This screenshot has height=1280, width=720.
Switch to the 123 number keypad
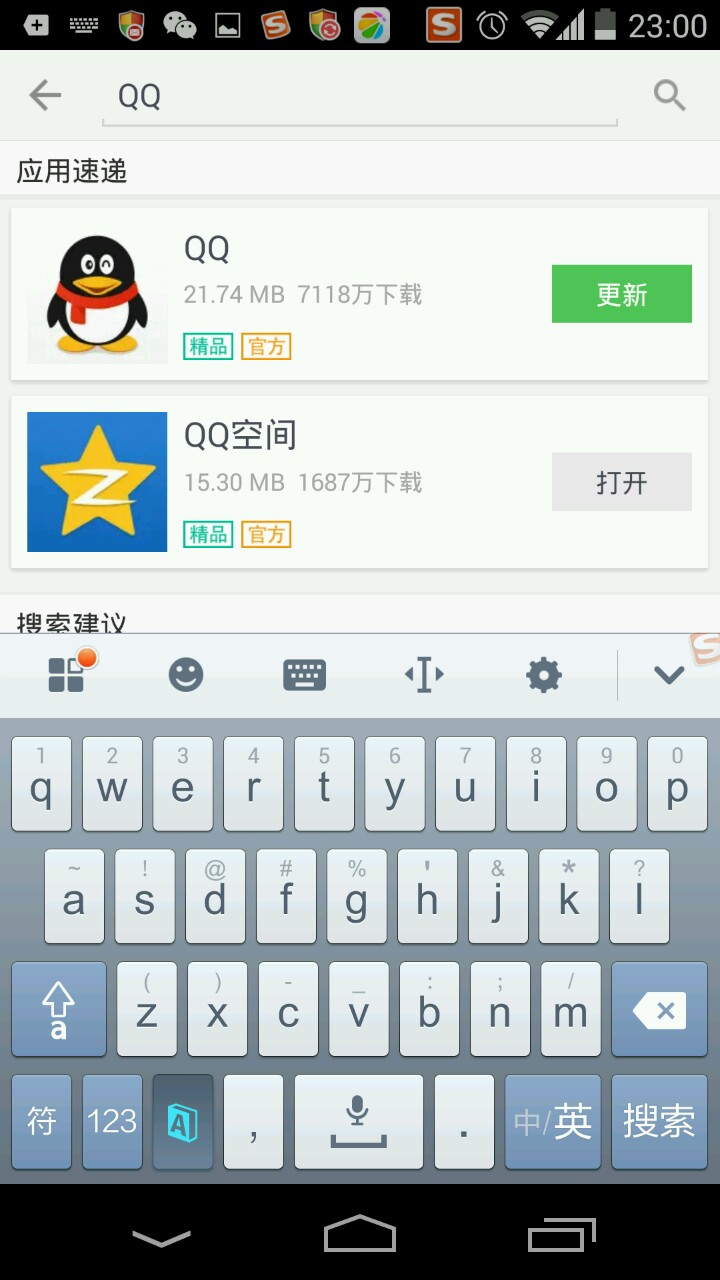112,1121
